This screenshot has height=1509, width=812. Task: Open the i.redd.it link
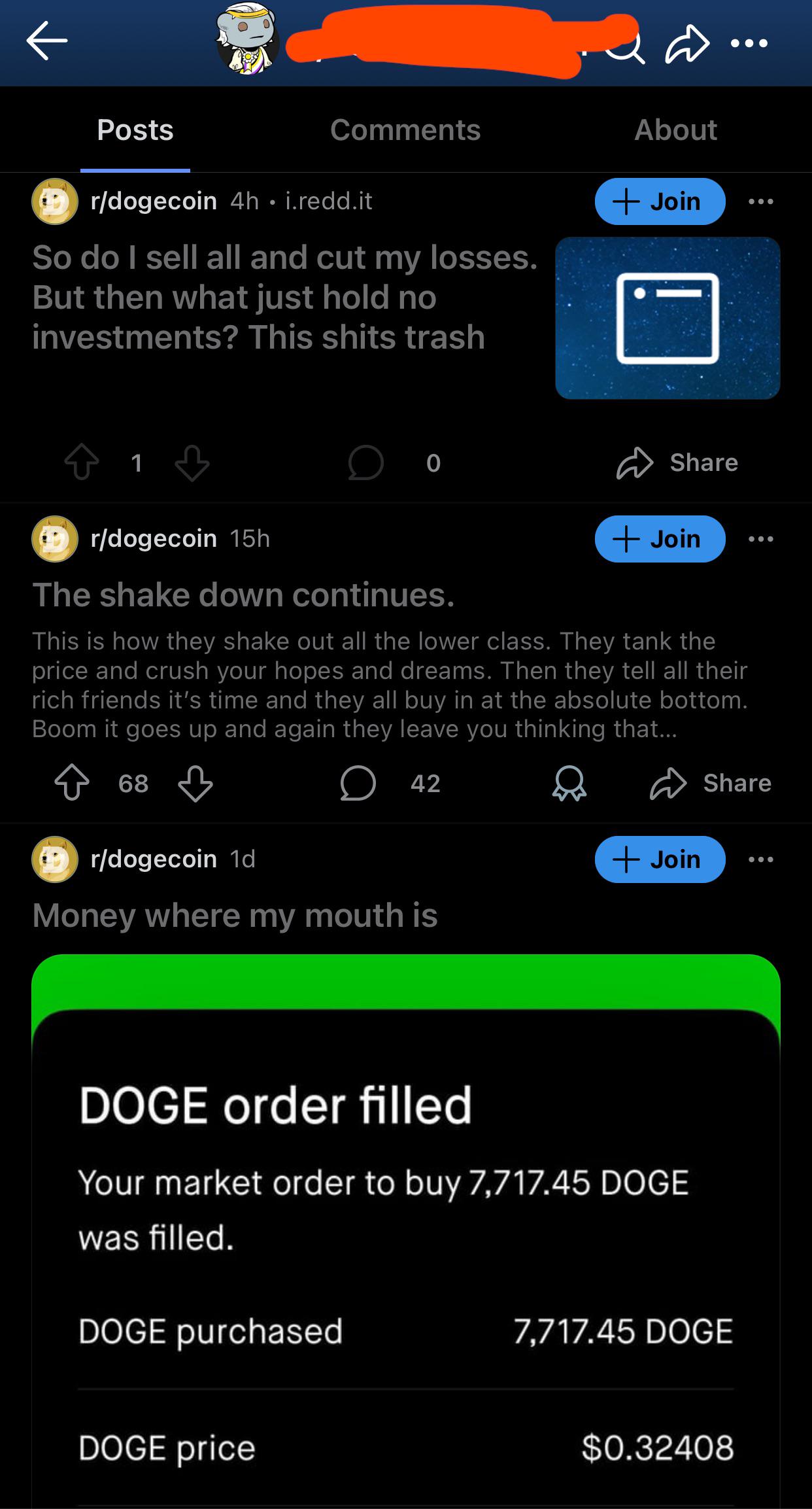(x=329, y=201)
